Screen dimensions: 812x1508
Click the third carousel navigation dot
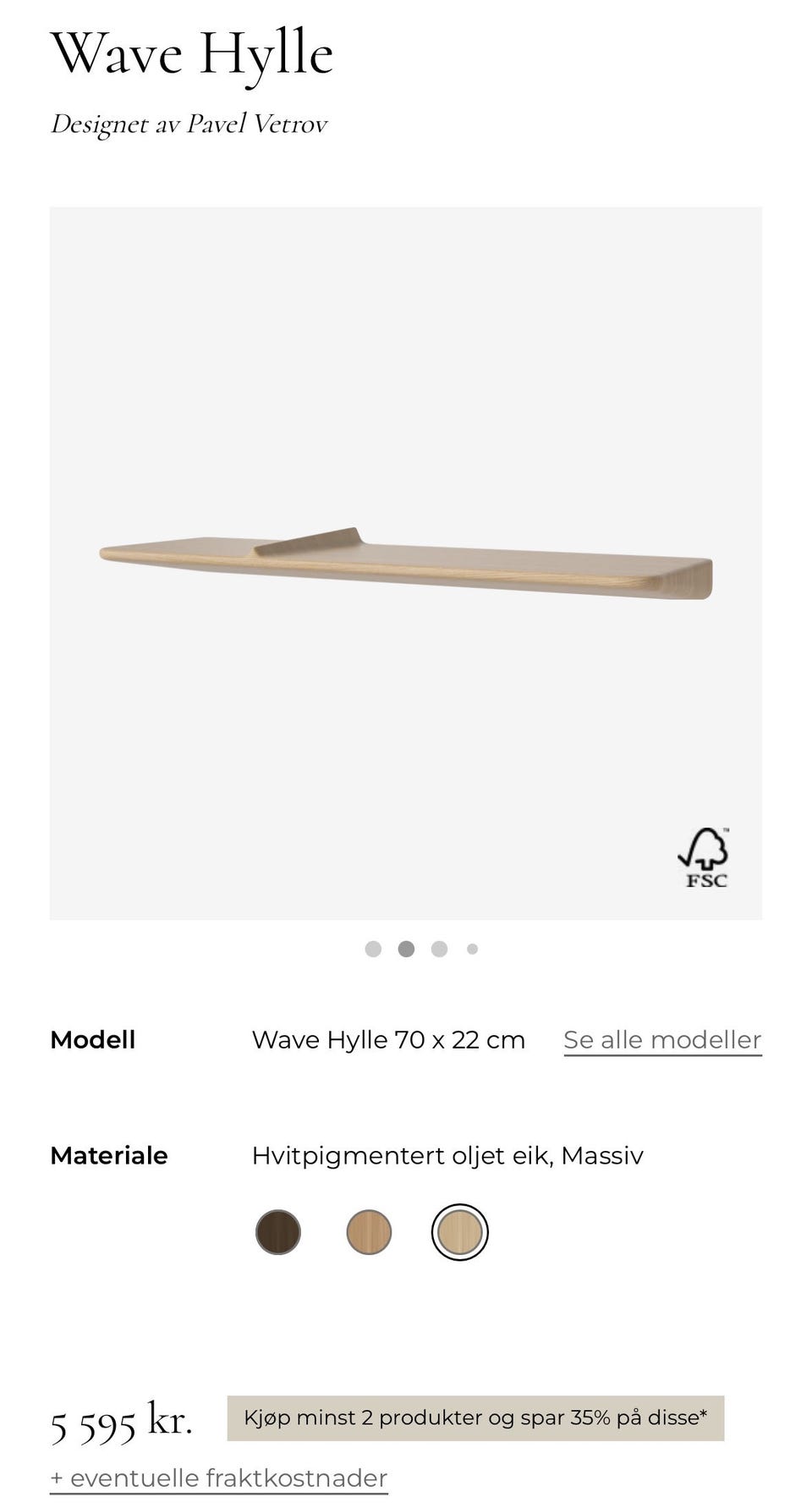(x=439, y=949)
